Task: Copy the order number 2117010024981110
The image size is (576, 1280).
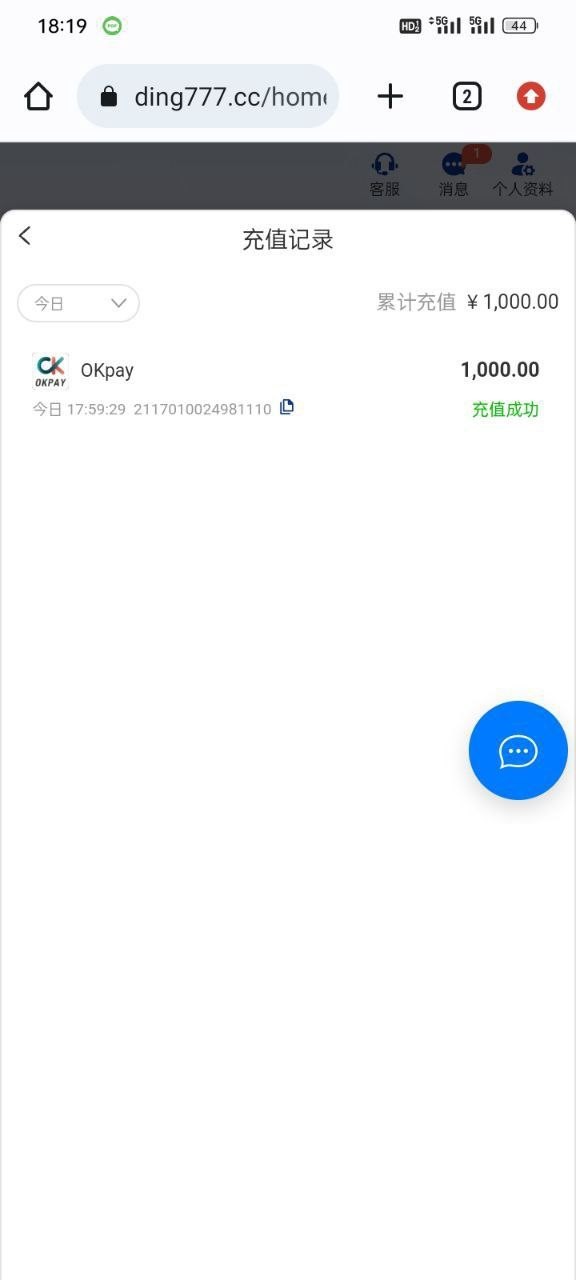Action: tap(287, 407)
